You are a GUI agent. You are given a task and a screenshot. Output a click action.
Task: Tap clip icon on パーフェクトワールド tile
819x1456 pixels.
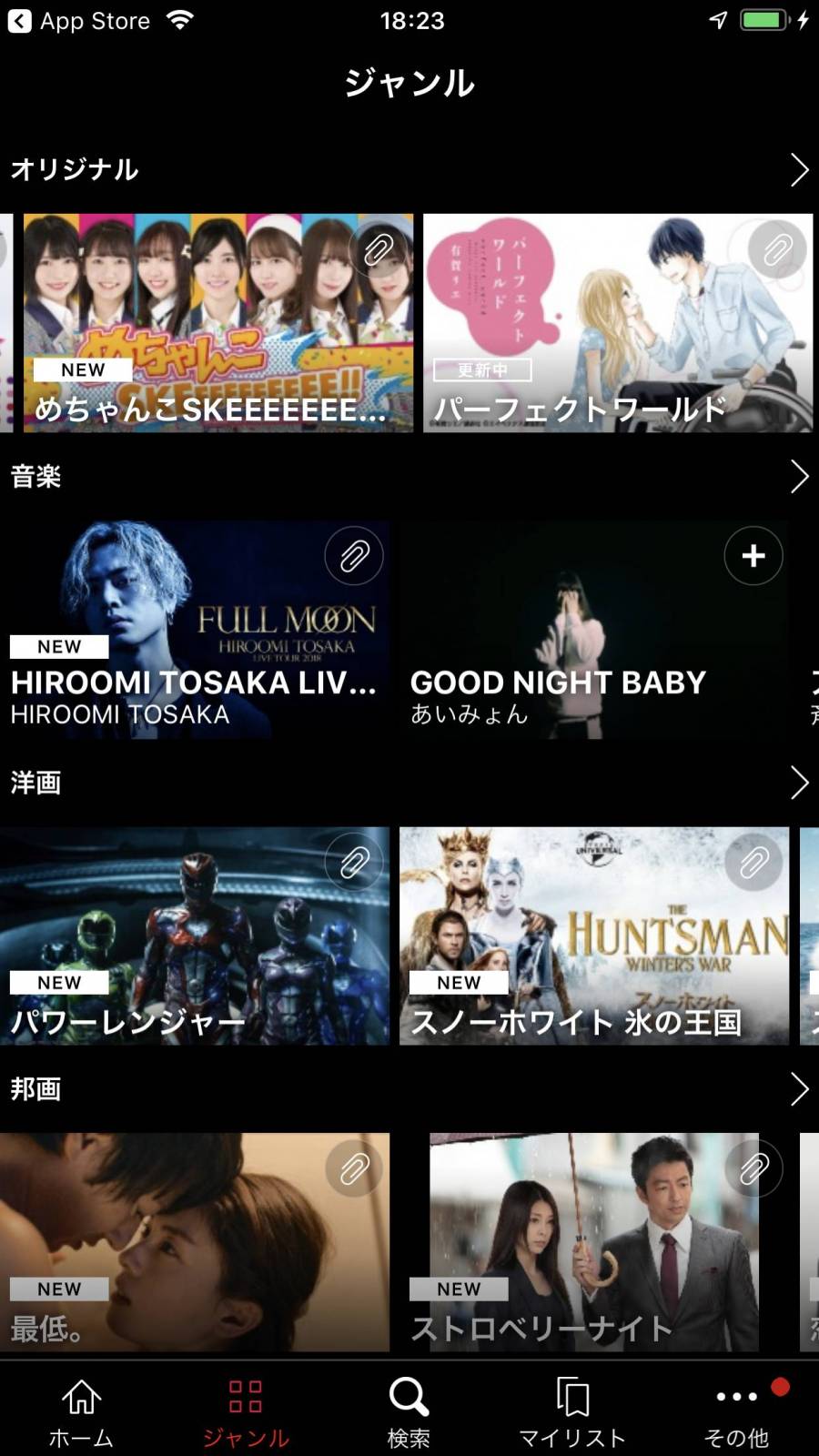(776, 249)
